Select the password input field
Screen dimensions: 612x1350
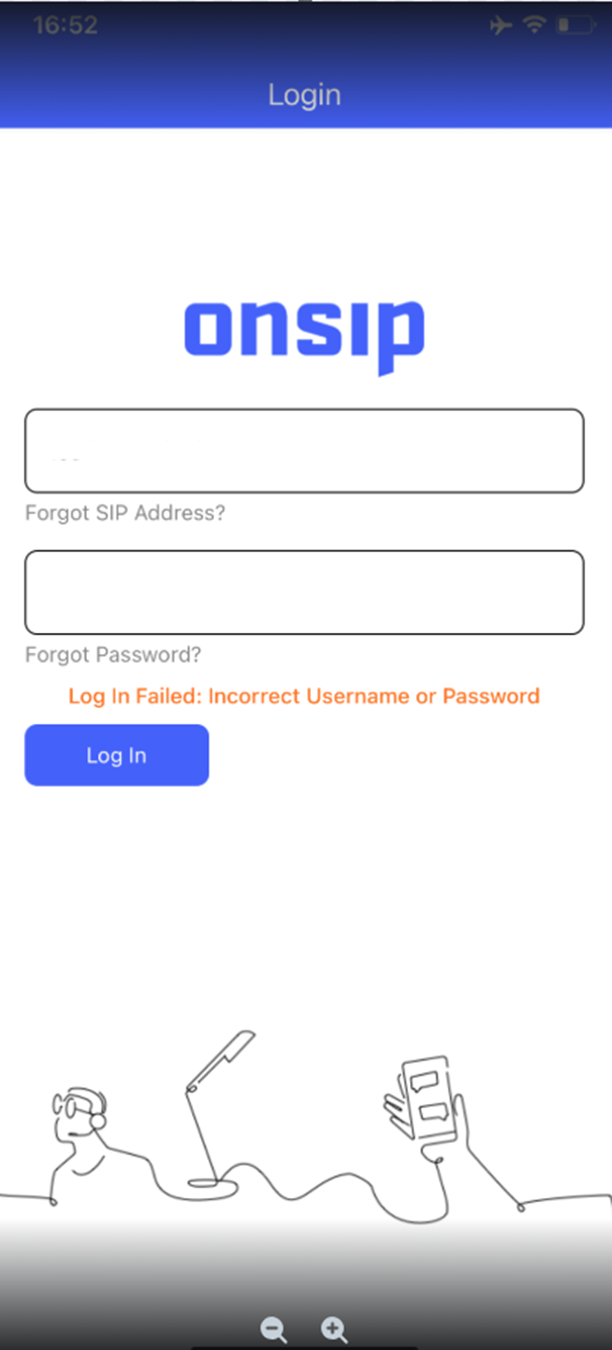pyautogui.click(x=304, y=592)
